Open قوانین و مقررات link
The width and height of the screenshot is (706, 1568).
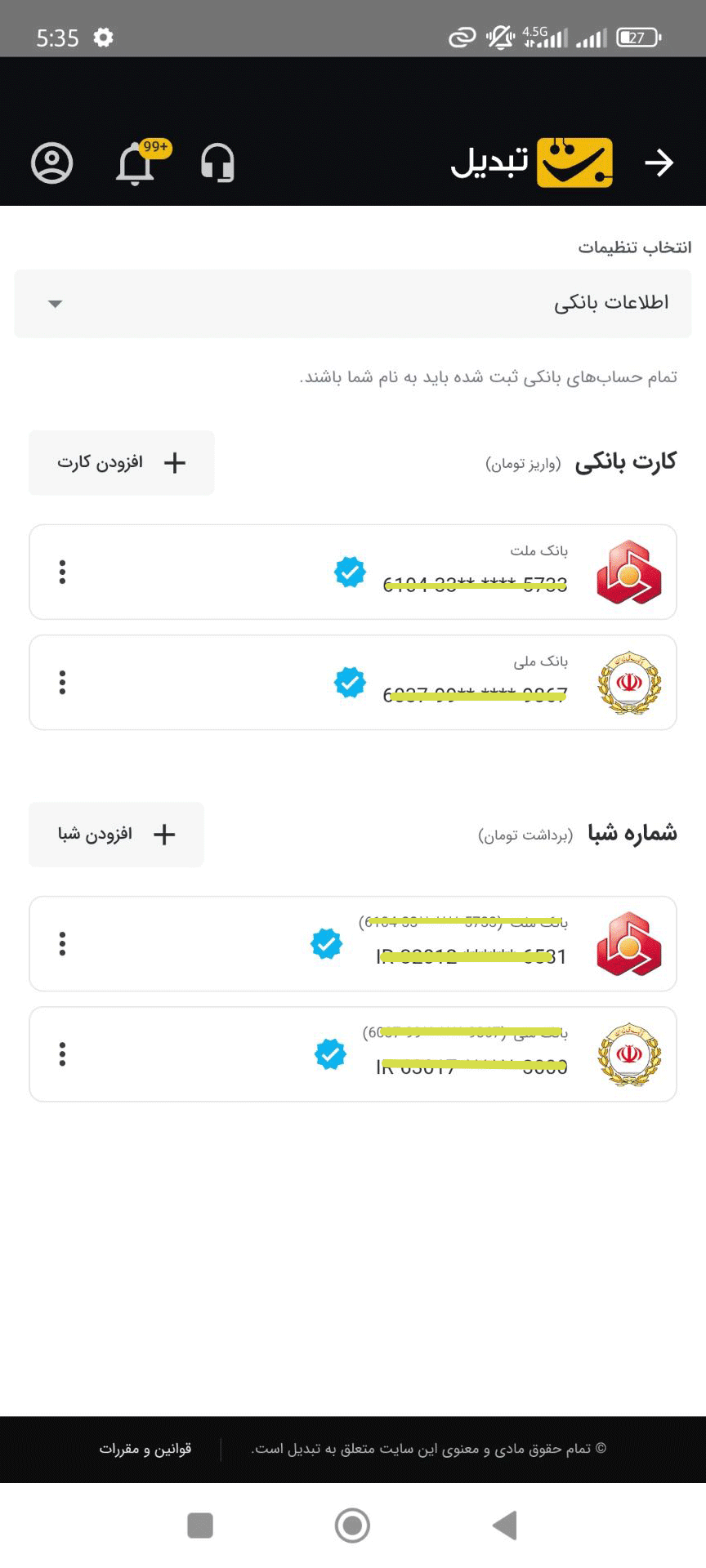click(x=145, y=1449)
